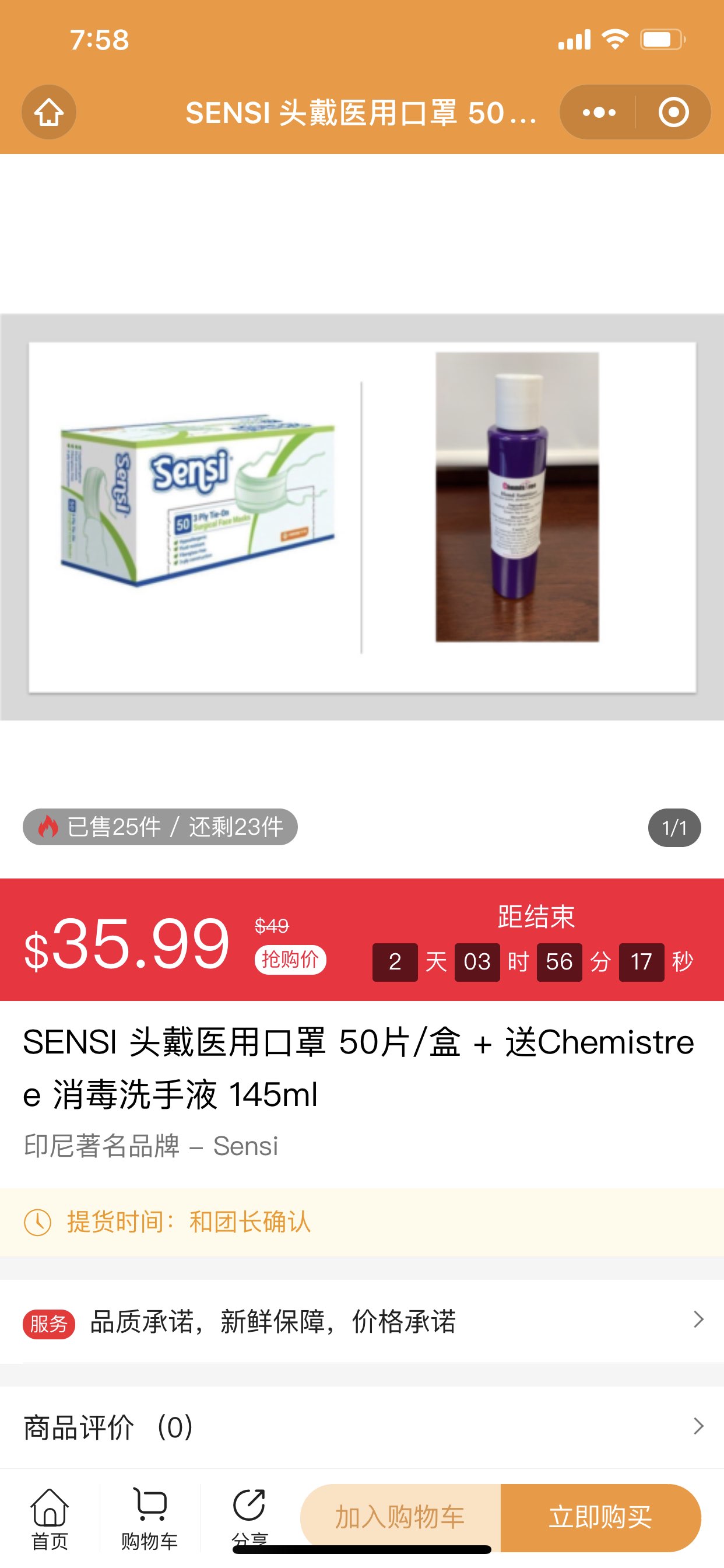Add item with 加入购物车 button
Viewport: 724px width, 1568px height.
[x=400, y=1517]
